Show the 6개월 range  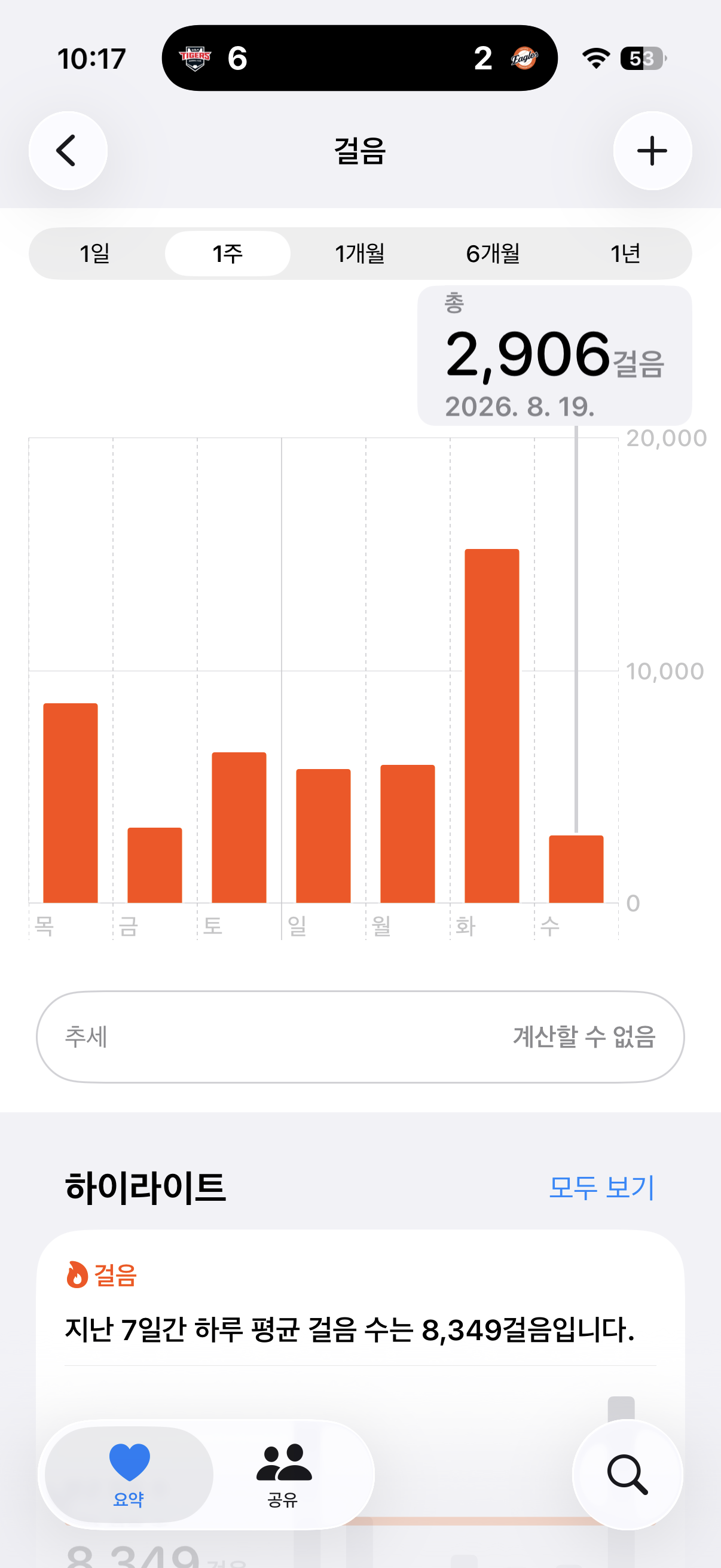point(493,253)
